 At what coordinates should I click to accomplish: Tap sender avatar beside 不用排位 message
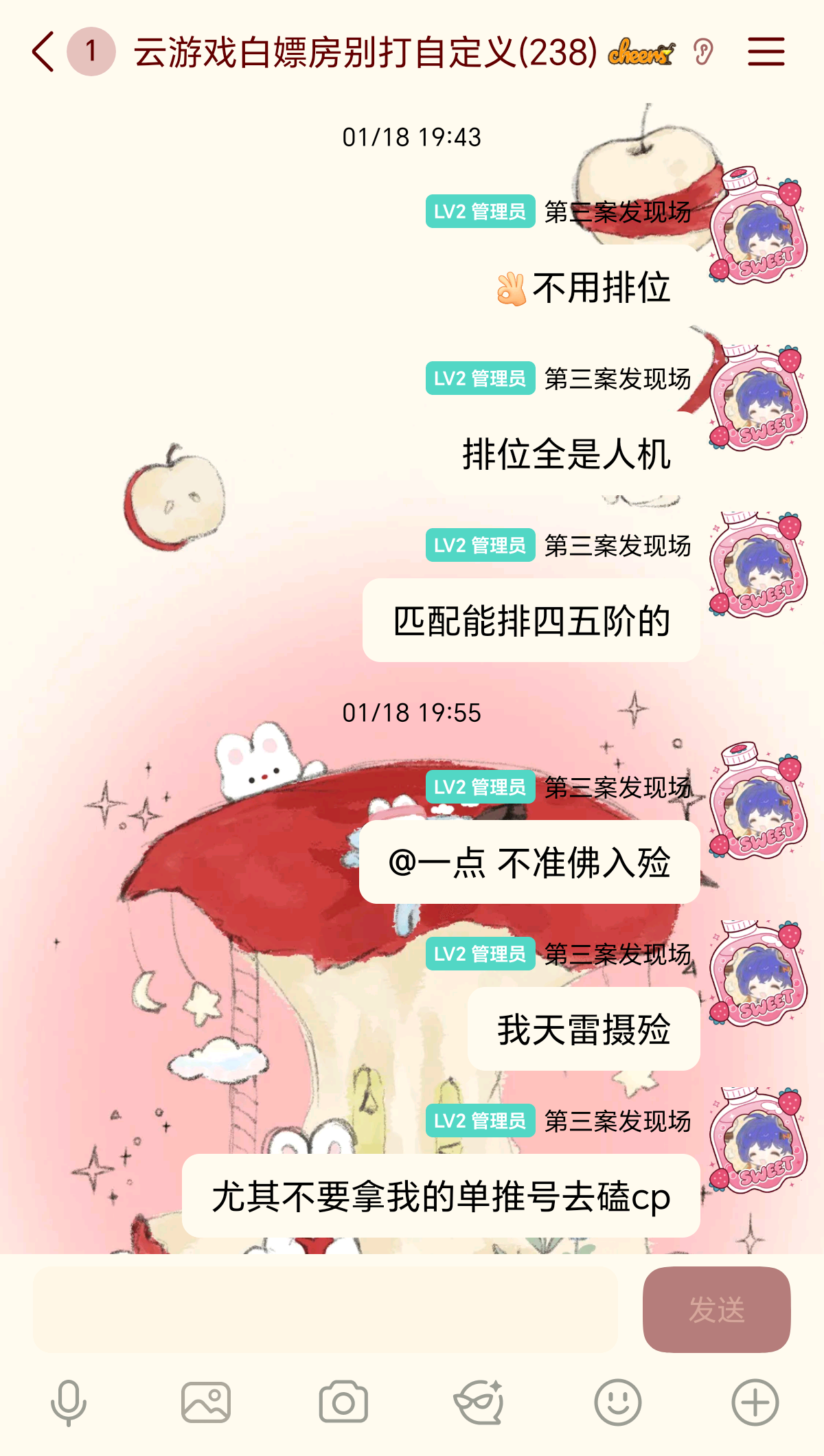pos(758,227)
